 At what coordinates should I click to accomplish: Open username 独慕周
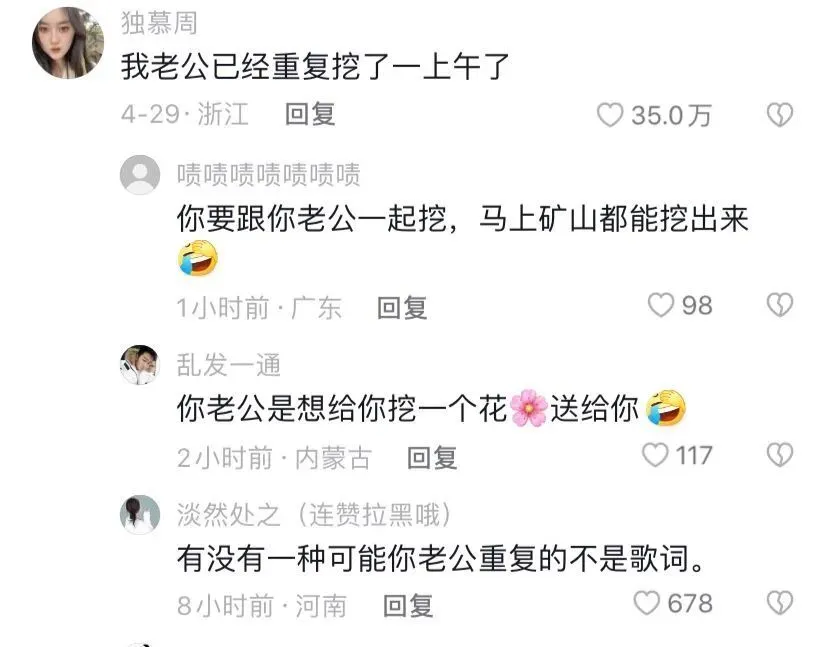(158, 22)
